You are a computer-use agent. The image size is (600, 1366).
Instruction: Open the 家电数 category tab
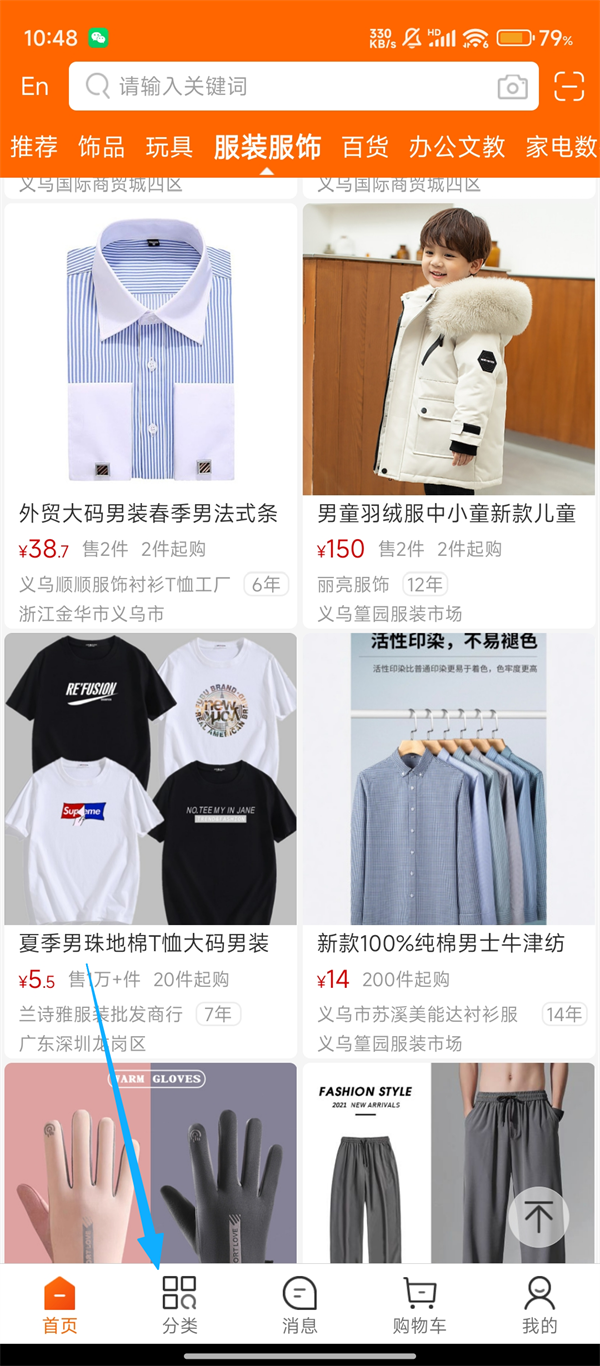(x=561, y=147)
